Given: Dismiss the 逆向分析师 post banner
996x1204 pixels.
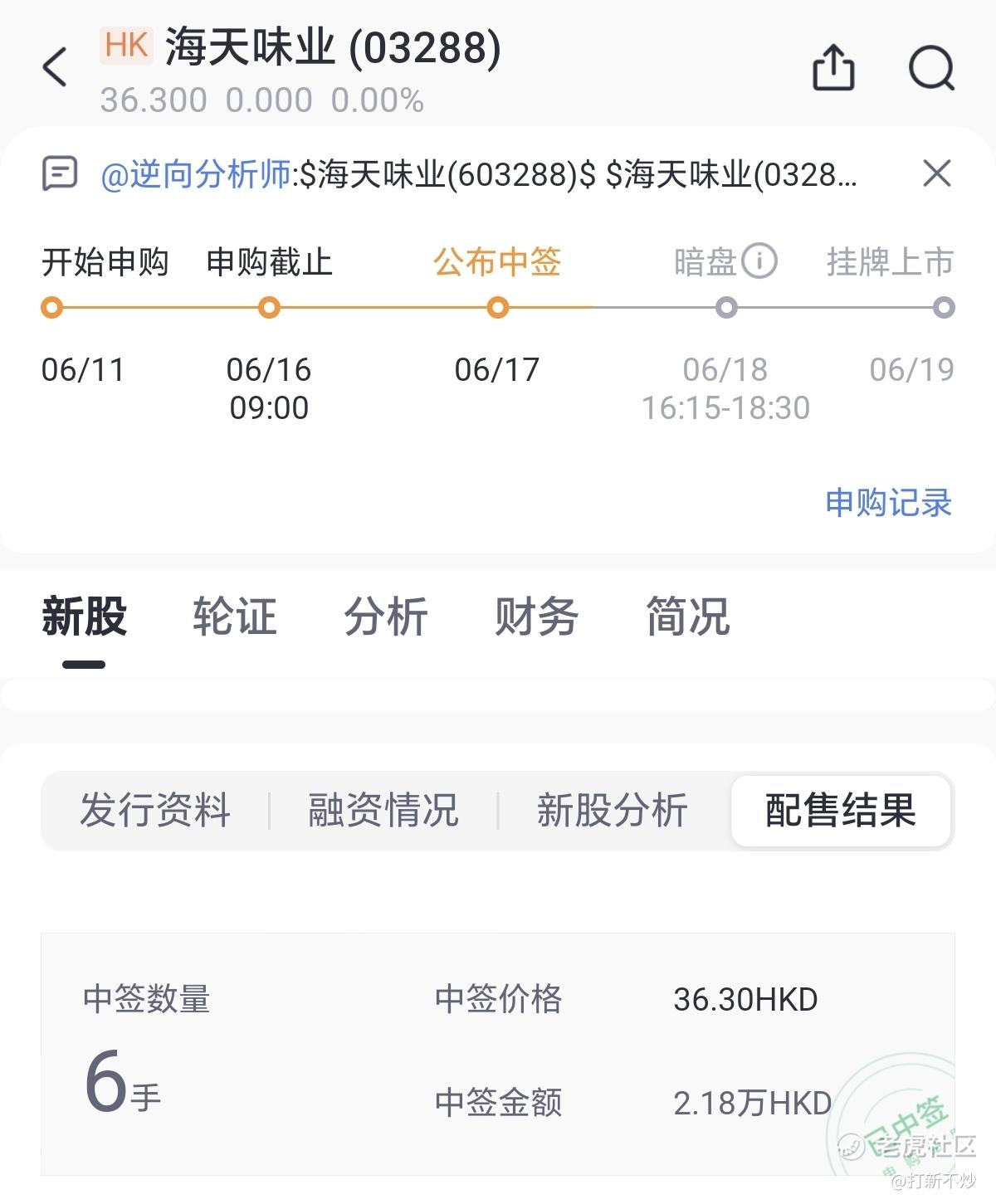Looking at the screenshot, I should tap(936, 174).
